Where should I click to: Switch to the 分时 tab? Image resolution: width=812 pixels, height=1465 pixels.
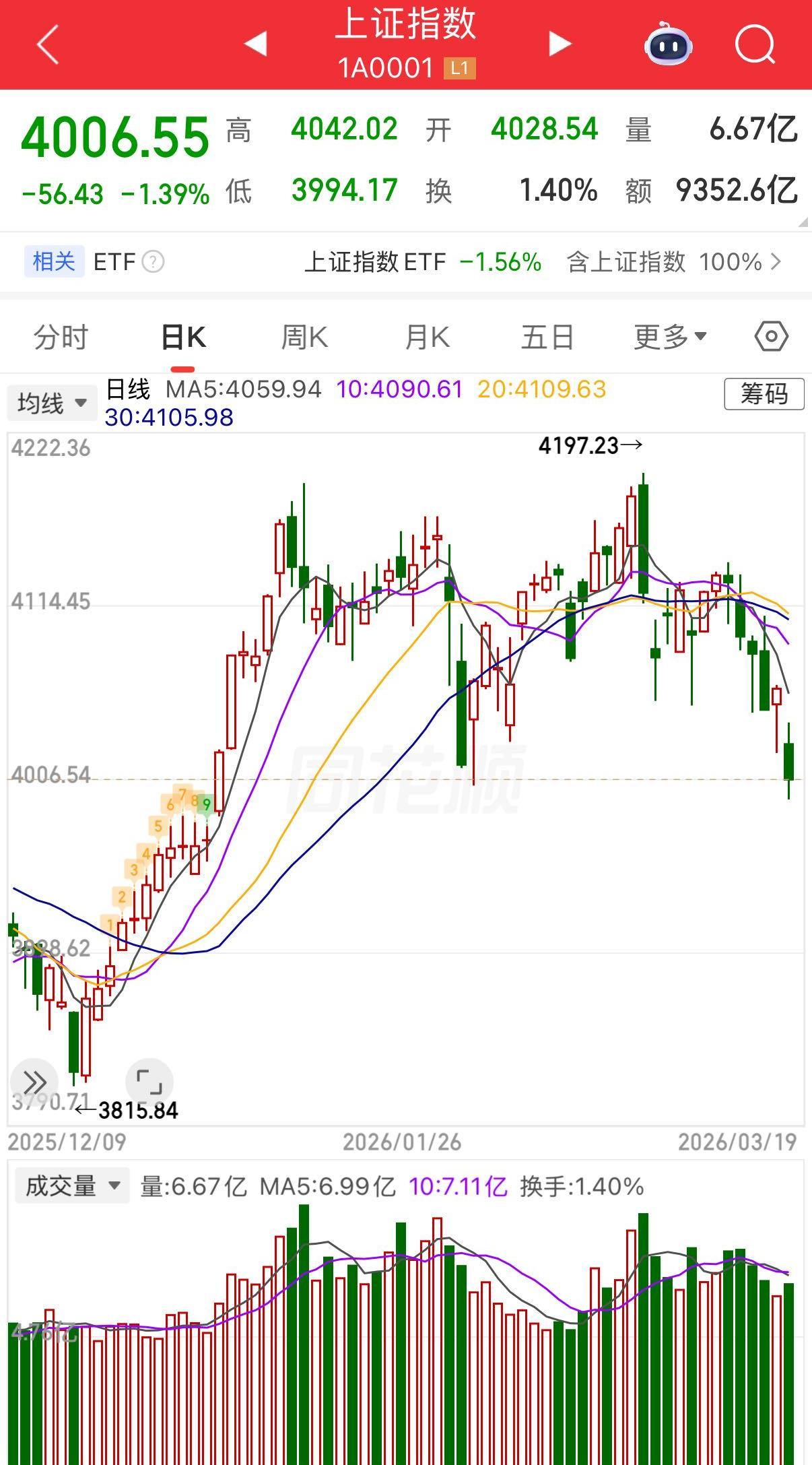click(61, 337)
